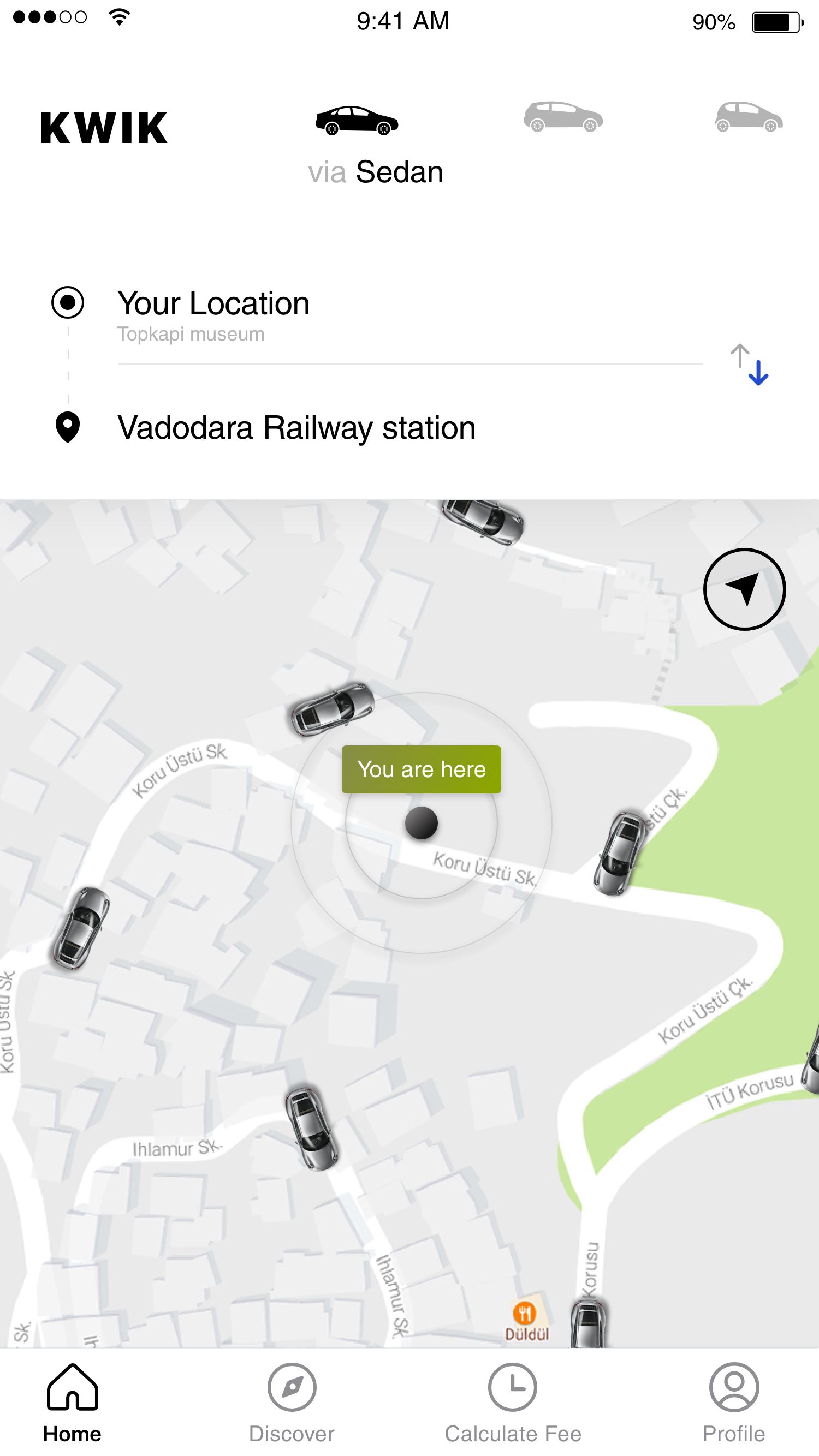This screenshot has height=1456, width=819.
Task: Recenter map with the location arrow button
Action: [x=744, y=589]
